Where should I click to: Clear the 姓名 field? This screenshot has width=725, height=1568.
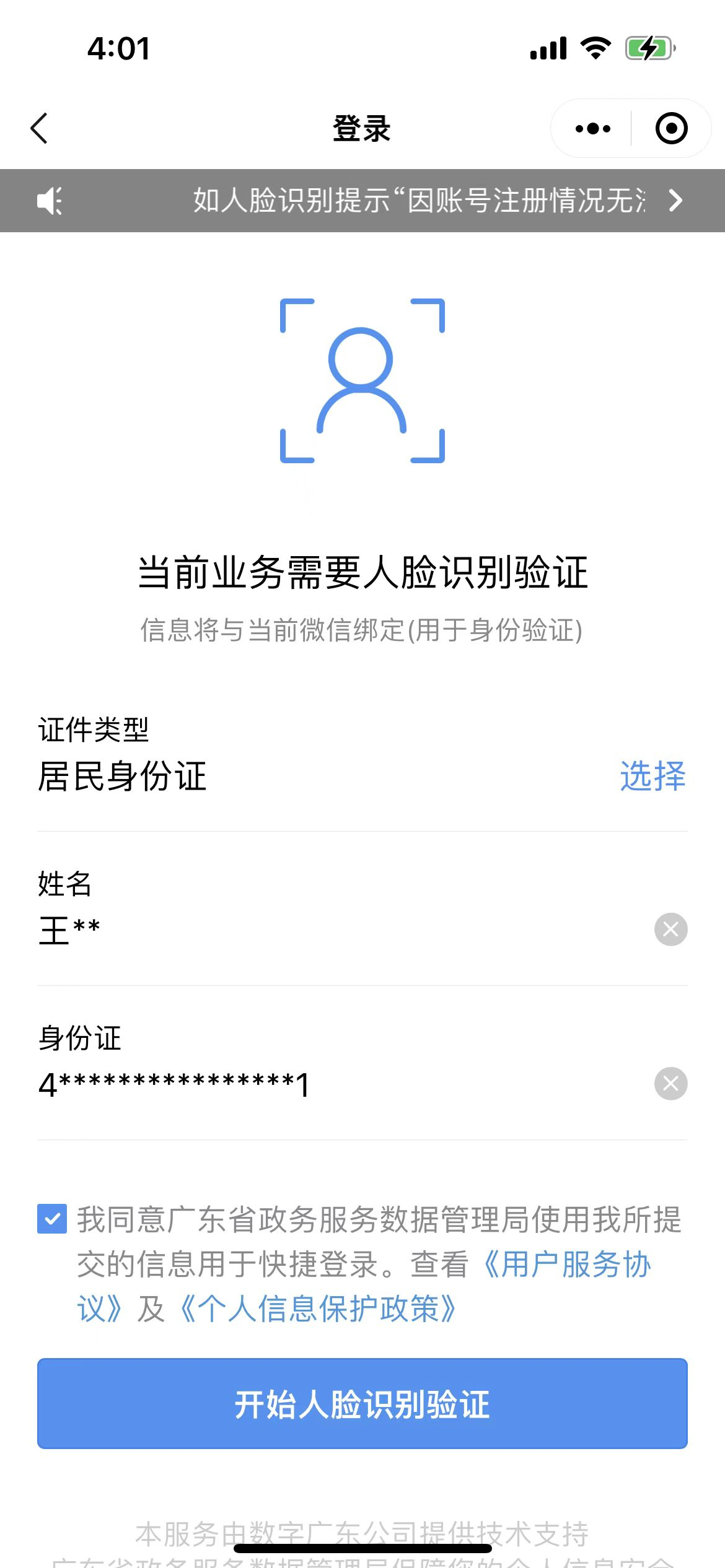click(x=670, y=930)
